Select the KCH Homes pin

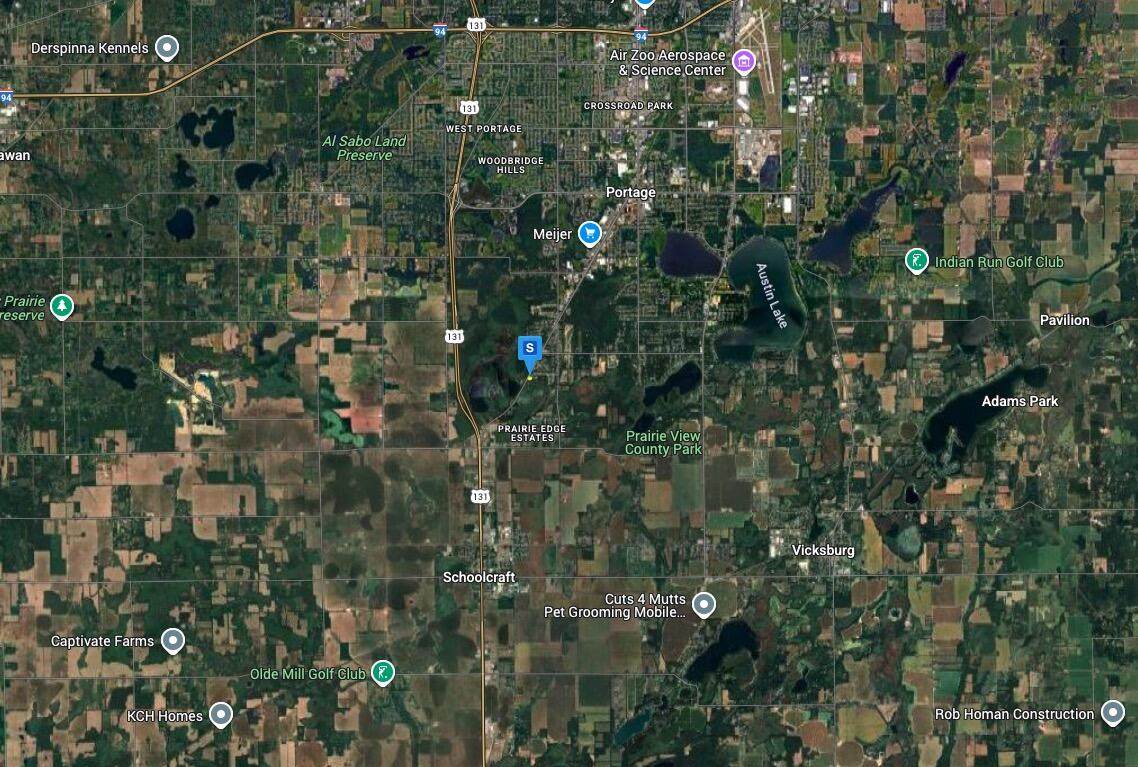221,715
